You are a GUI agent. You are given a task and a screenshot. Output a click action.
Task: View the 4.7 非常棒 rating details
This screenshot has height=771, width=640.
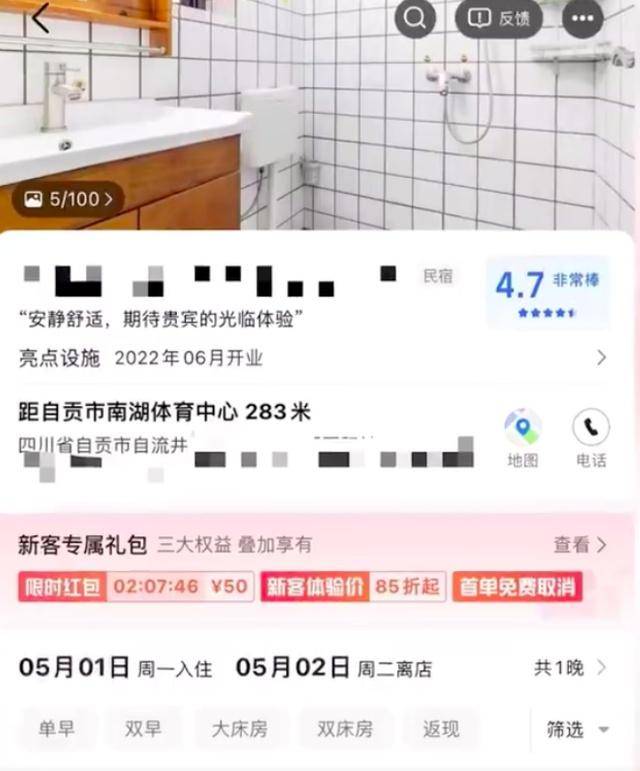coord(547,291)
